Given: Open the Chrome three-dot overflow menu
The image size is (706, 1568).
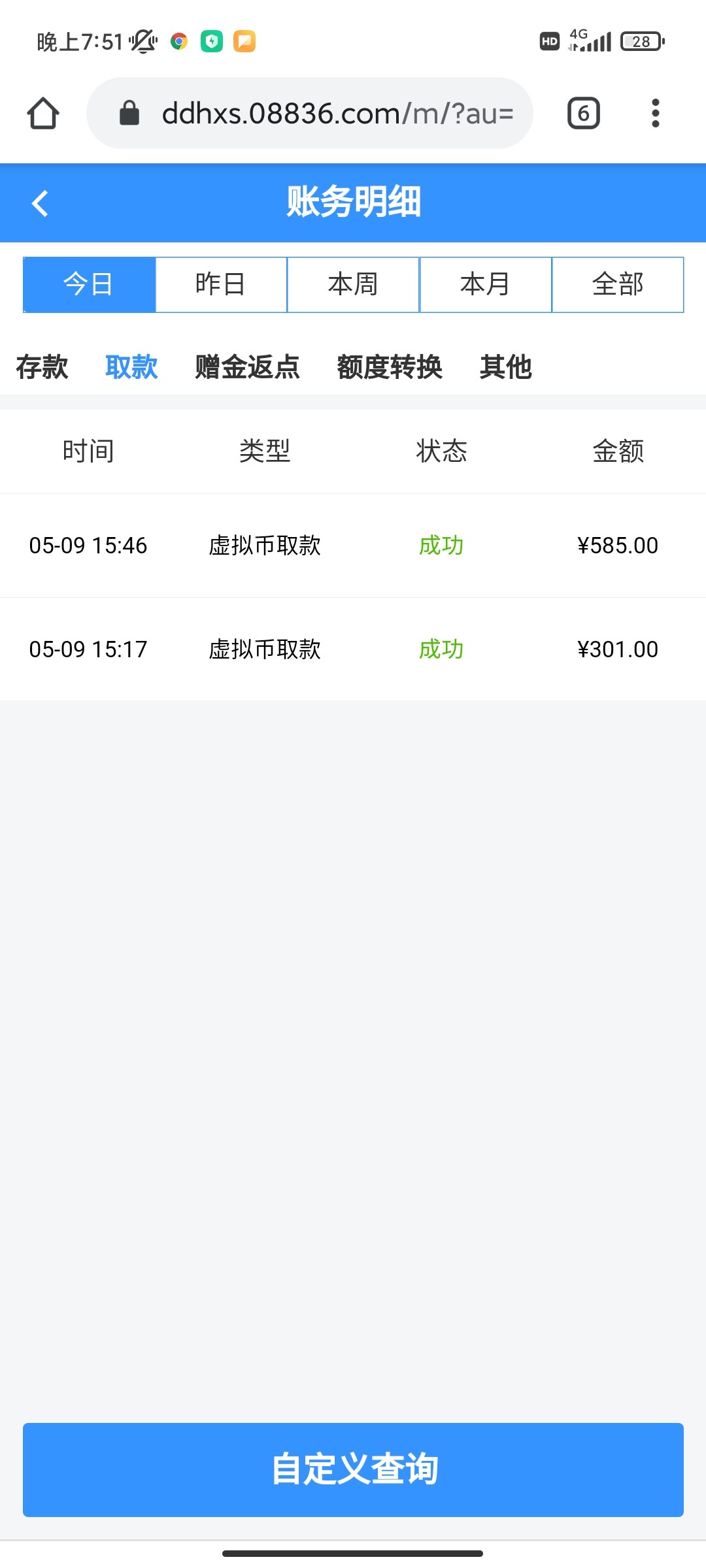Looking at the screenshot, I should pos(655,112).
